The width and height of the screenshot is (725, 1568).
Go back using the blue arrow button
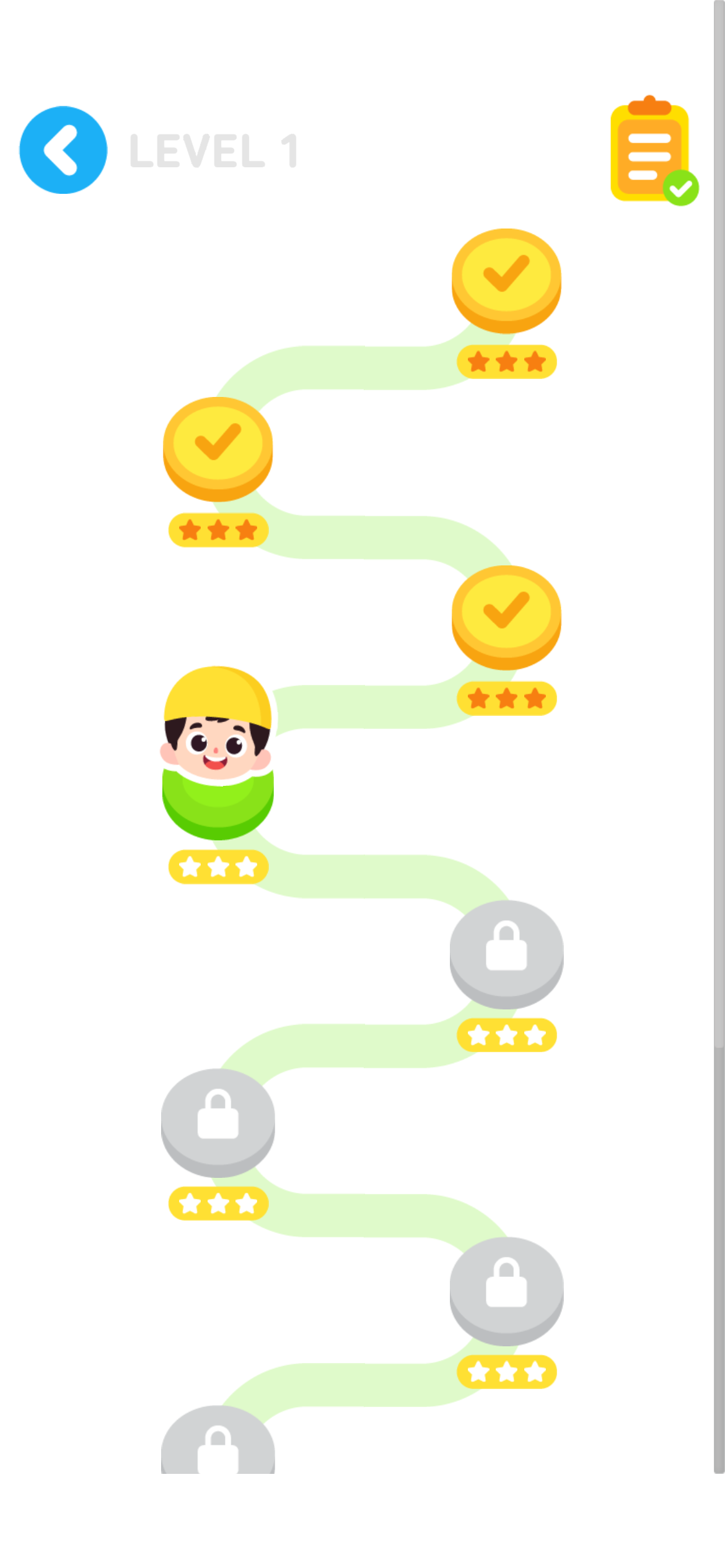point(63,150)
